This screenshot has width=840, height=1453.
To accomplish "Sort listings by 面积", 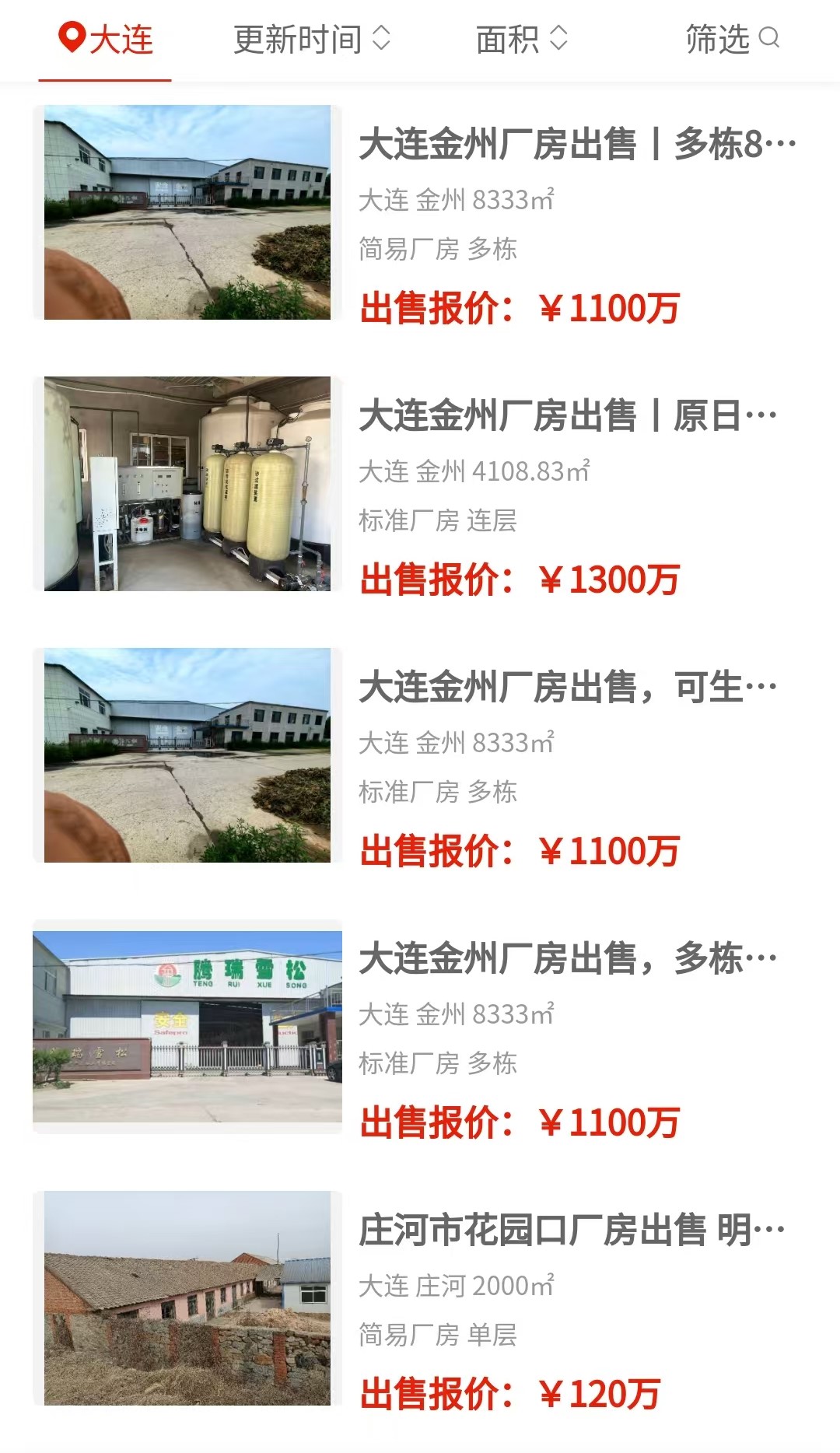I will point(522,39).
